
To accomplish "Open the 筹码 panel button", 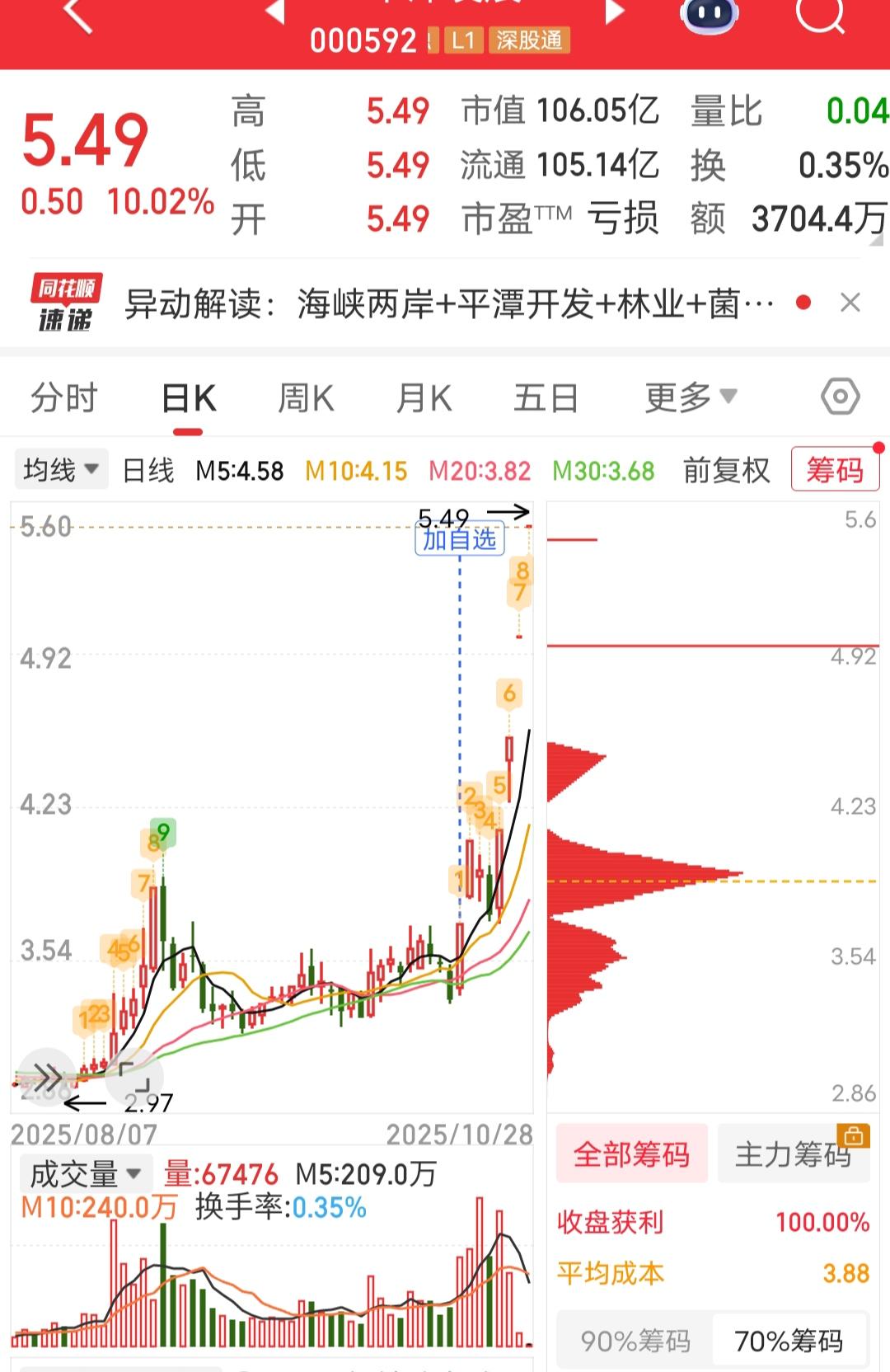I will (835, 468).
